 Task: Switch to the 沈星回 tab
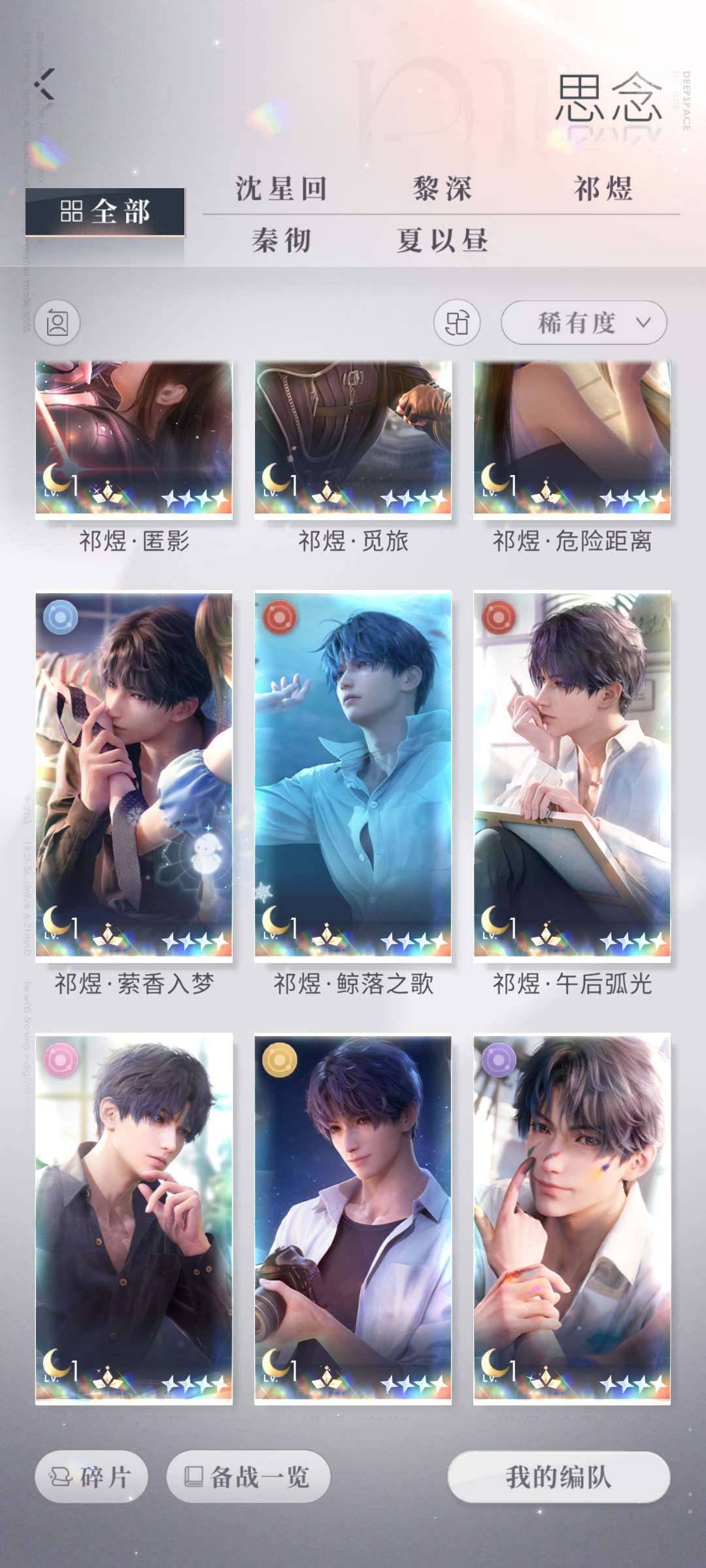(281, 189)
